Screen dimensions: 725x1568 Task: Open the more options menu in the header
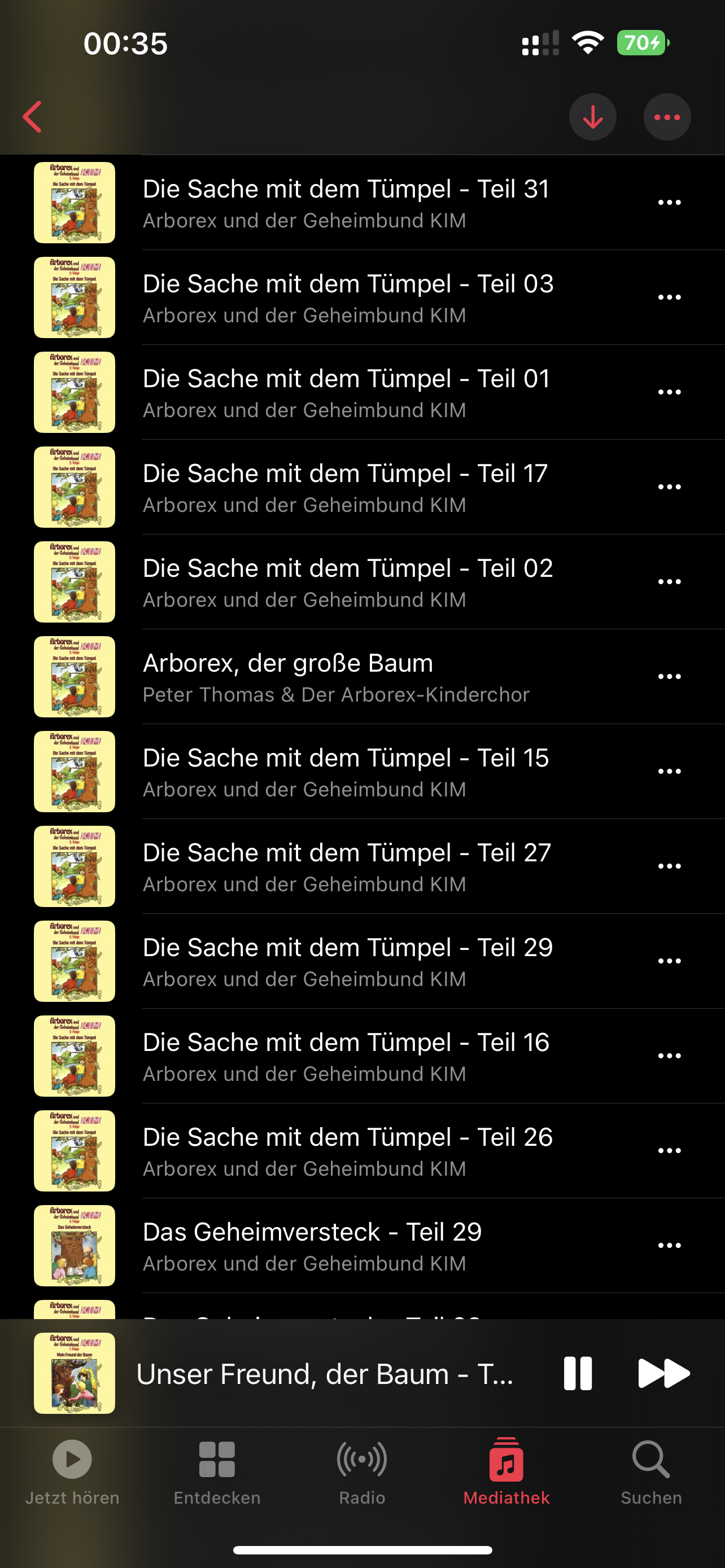[x=667, y=117]
